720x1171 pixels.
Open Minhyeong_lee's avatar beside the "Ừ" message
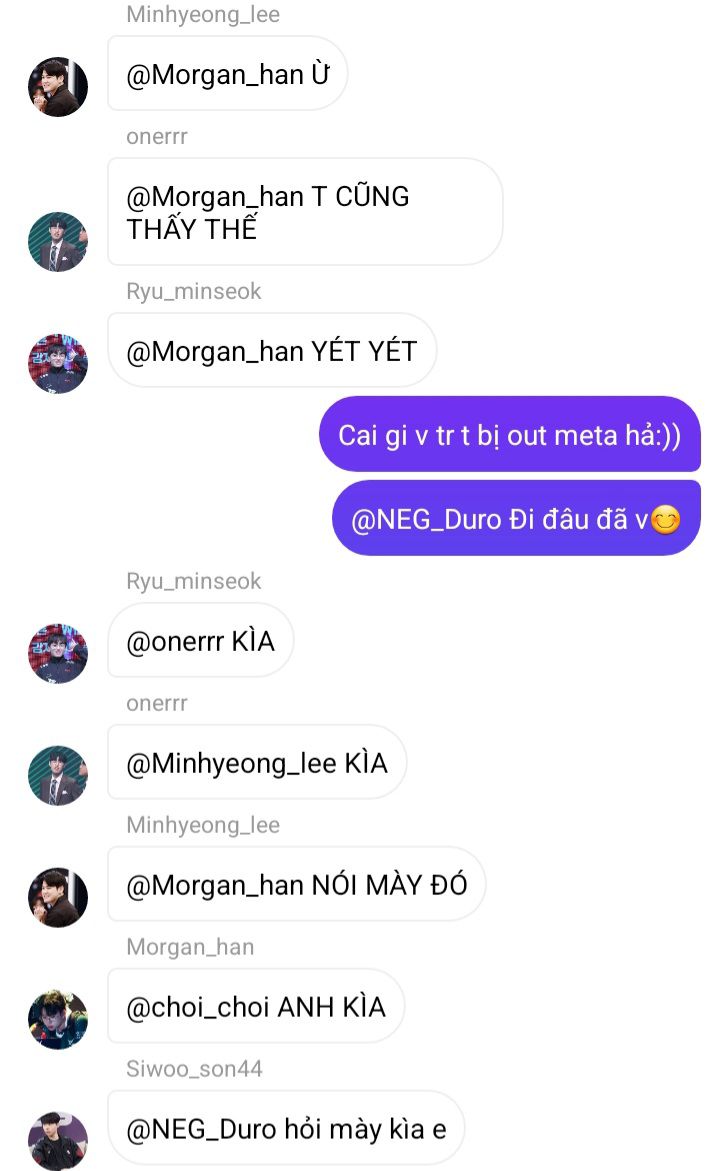pos(58,87)
